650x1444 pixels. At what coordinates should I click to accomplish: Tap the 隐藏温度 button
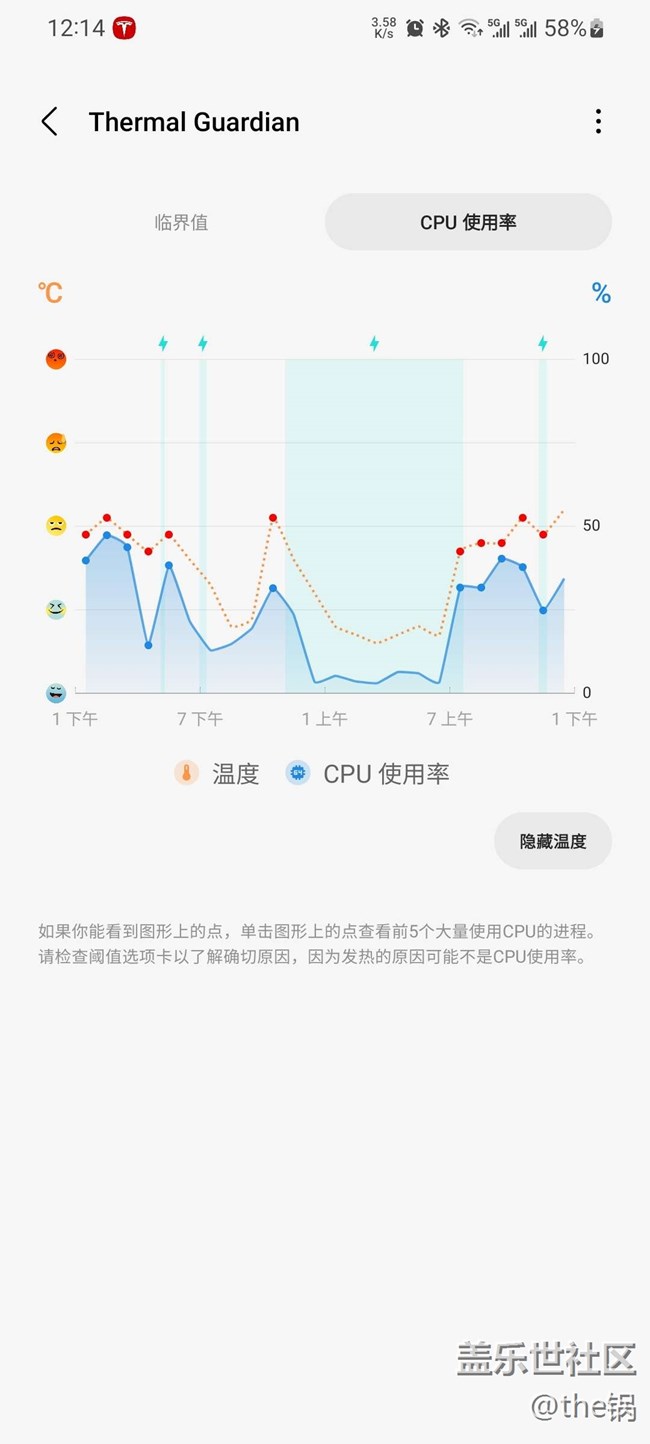coord(552,841)
